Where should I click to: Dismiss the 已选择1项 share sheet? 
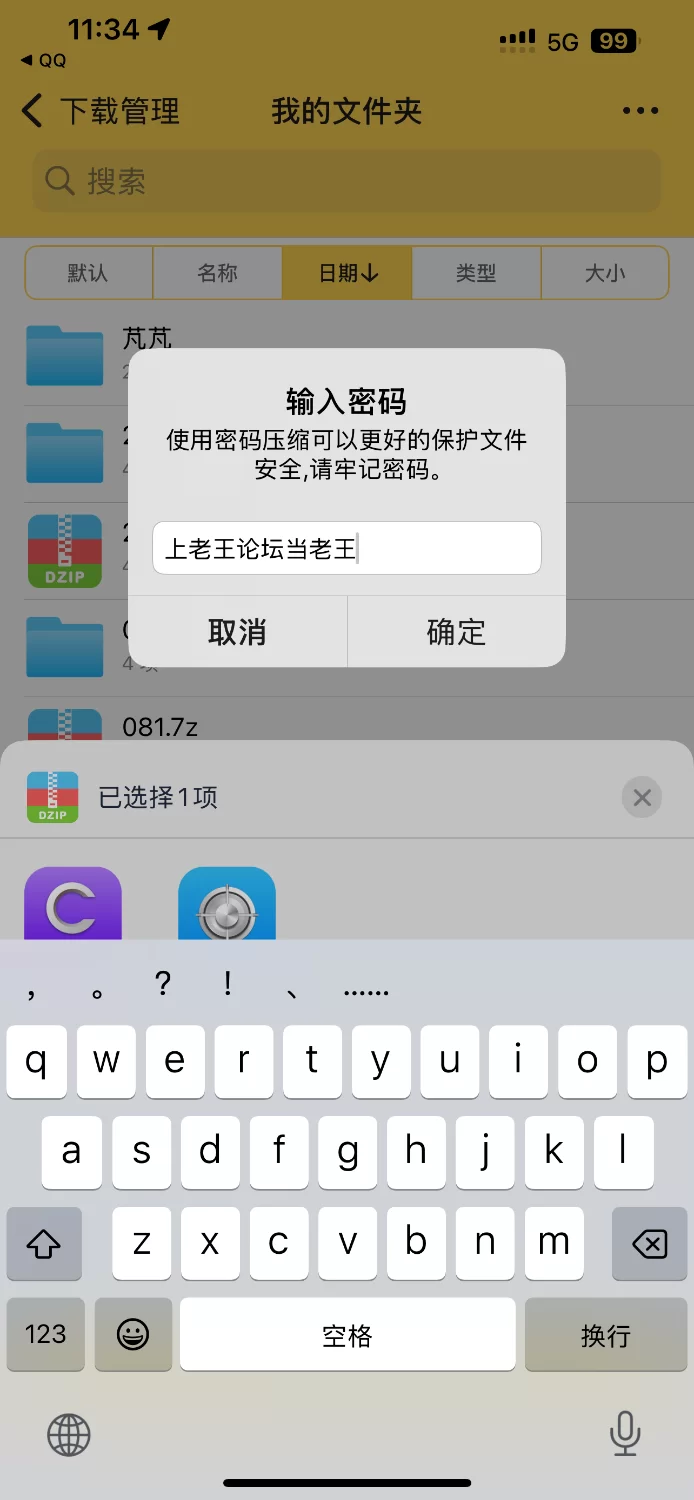click(642, 797)
